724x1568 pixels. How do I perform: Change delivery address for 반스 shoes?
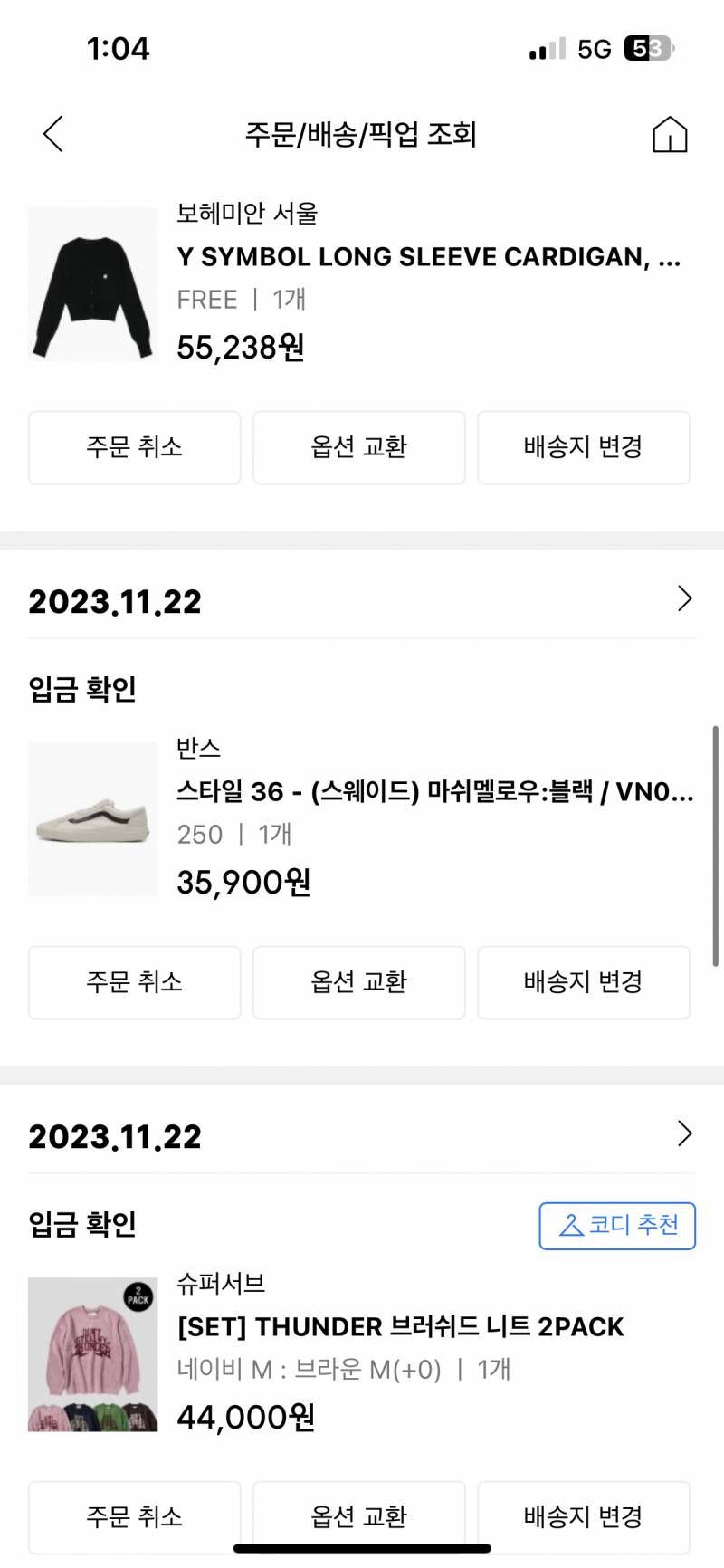(x=583, y=982)
